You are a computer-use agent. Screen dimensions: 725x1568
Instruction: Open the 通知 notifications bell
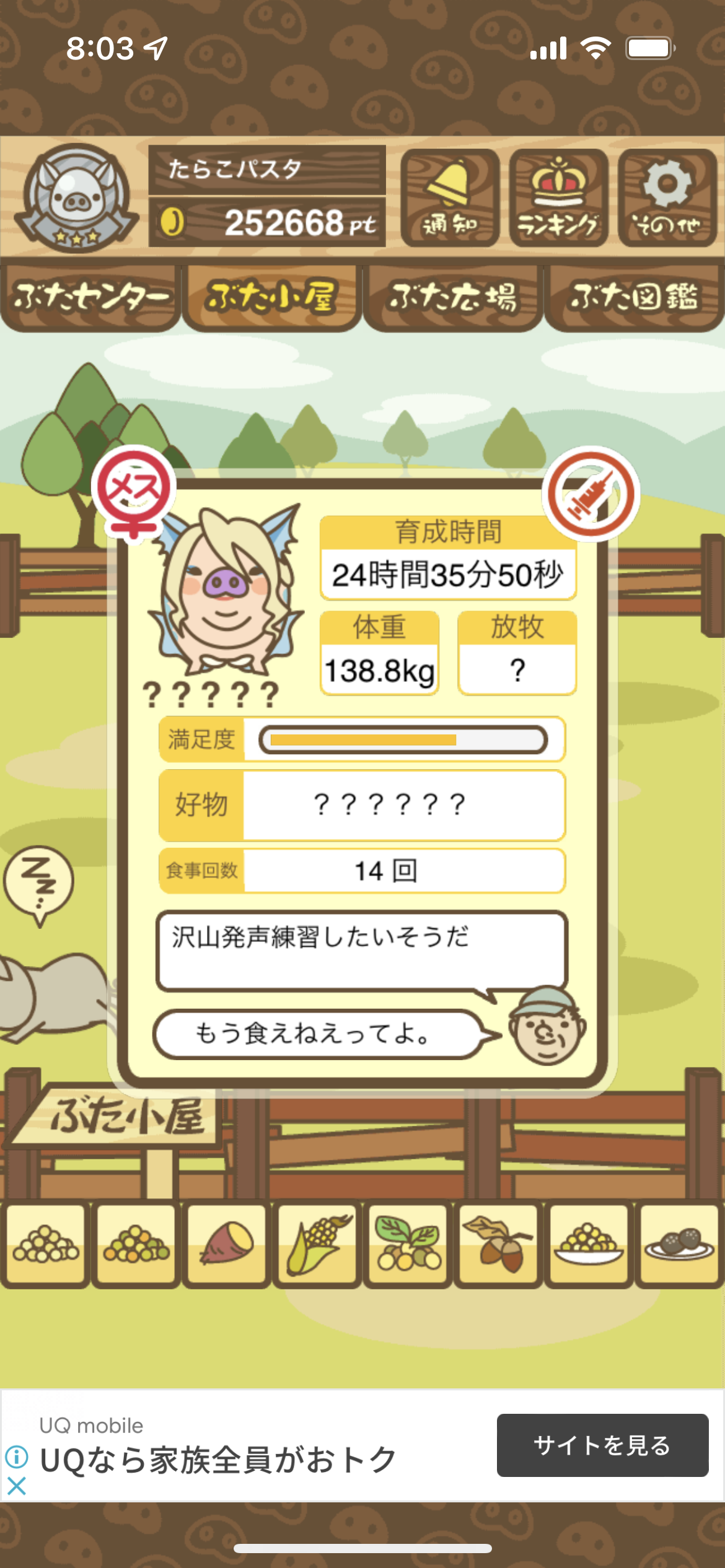[x=450, y=198]
